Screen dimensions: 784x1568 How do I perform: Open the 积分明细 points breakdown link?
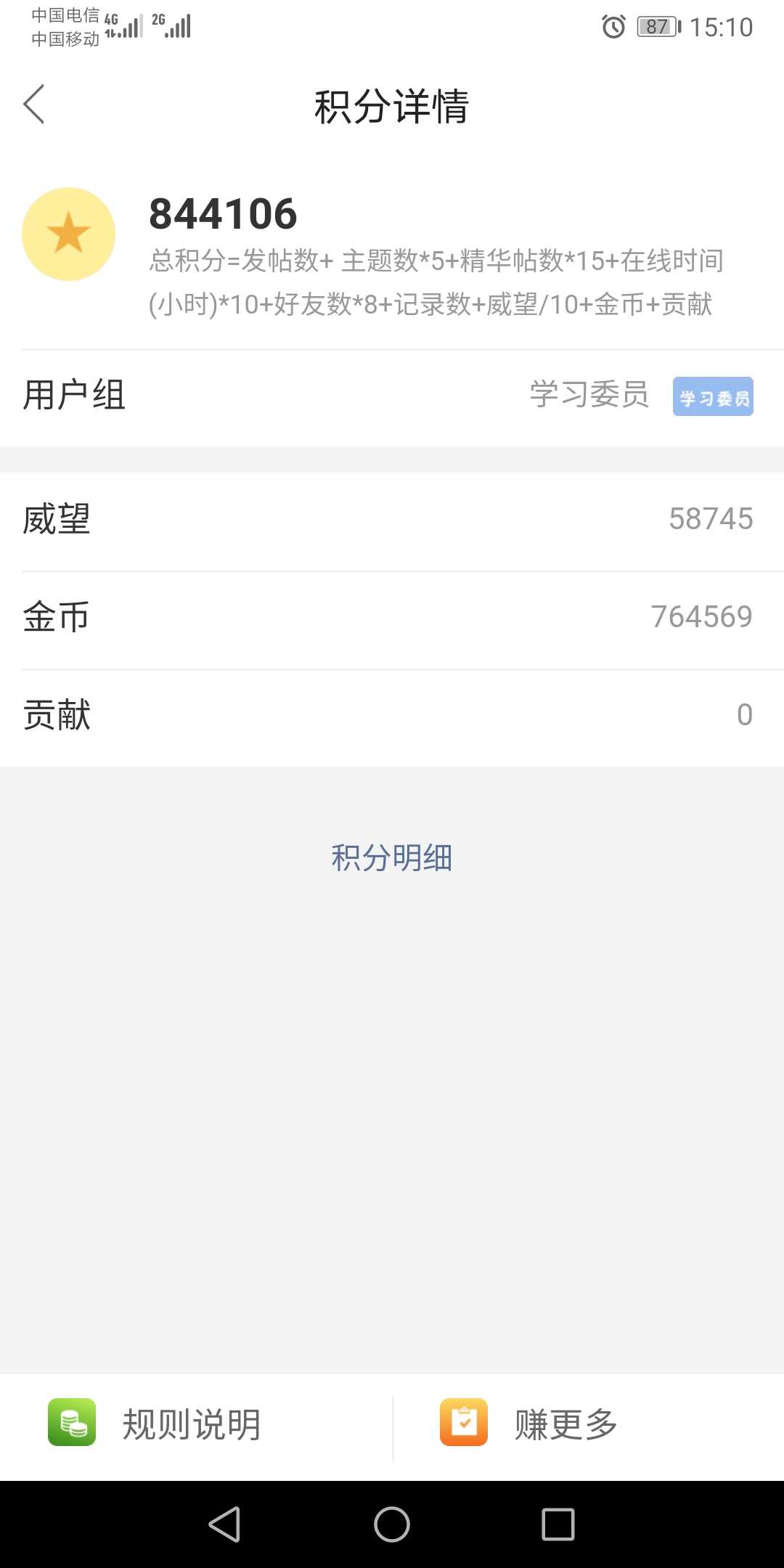(x=392, y=857)
